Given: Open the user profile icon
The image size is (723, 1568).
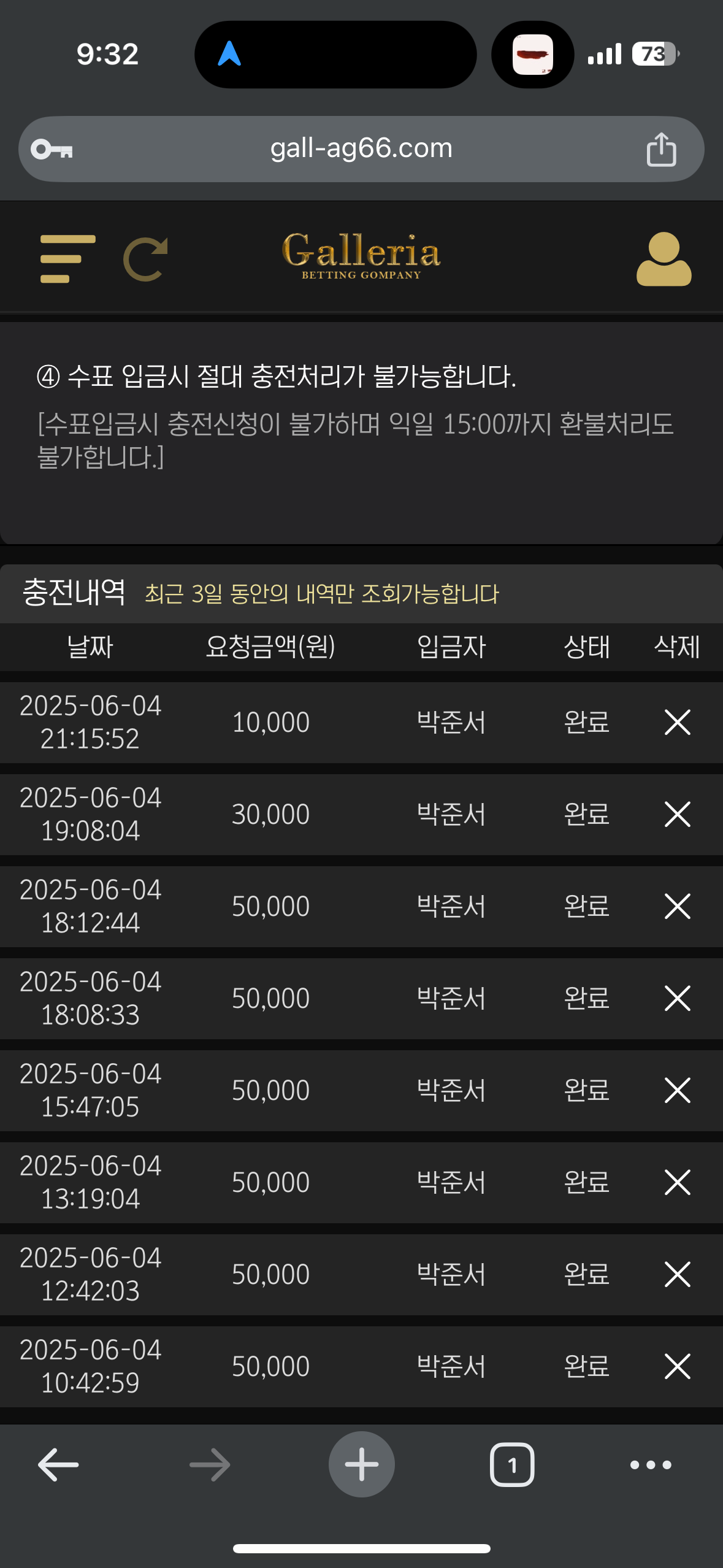Looking at the screenshot, I should (x=664, y=259).
